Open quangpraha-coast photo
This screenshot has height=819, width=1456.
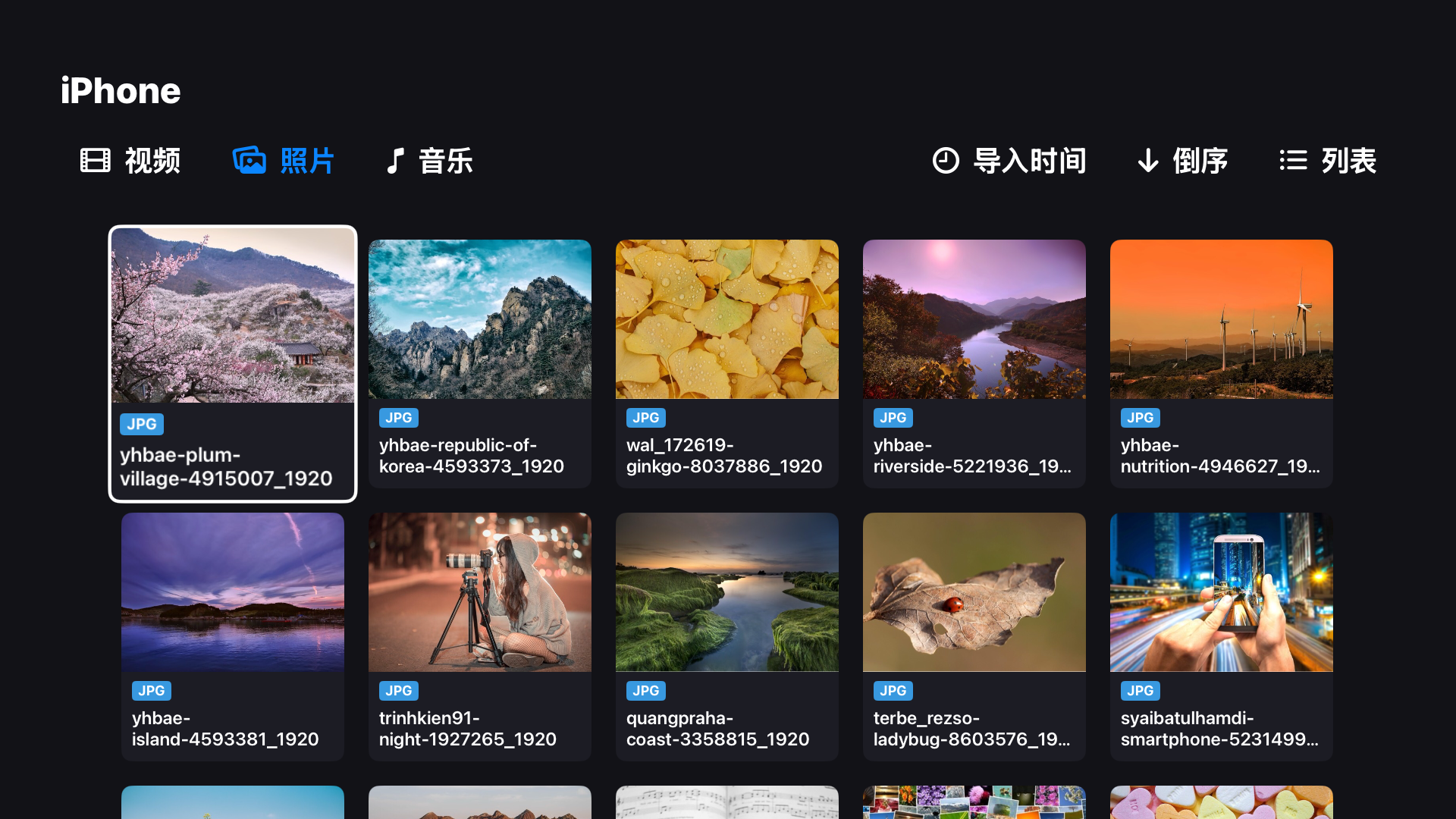[727, 637]
